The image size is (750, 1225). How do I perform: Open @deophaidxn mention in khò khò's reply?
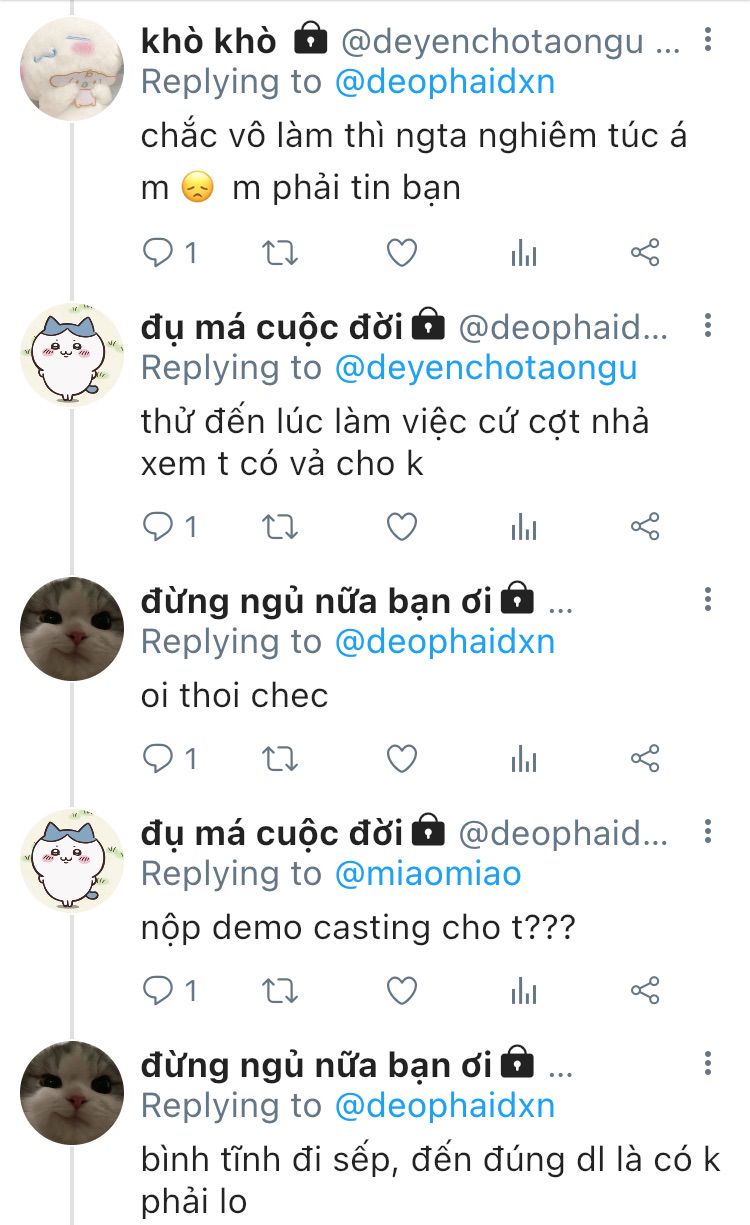point(444,81)
